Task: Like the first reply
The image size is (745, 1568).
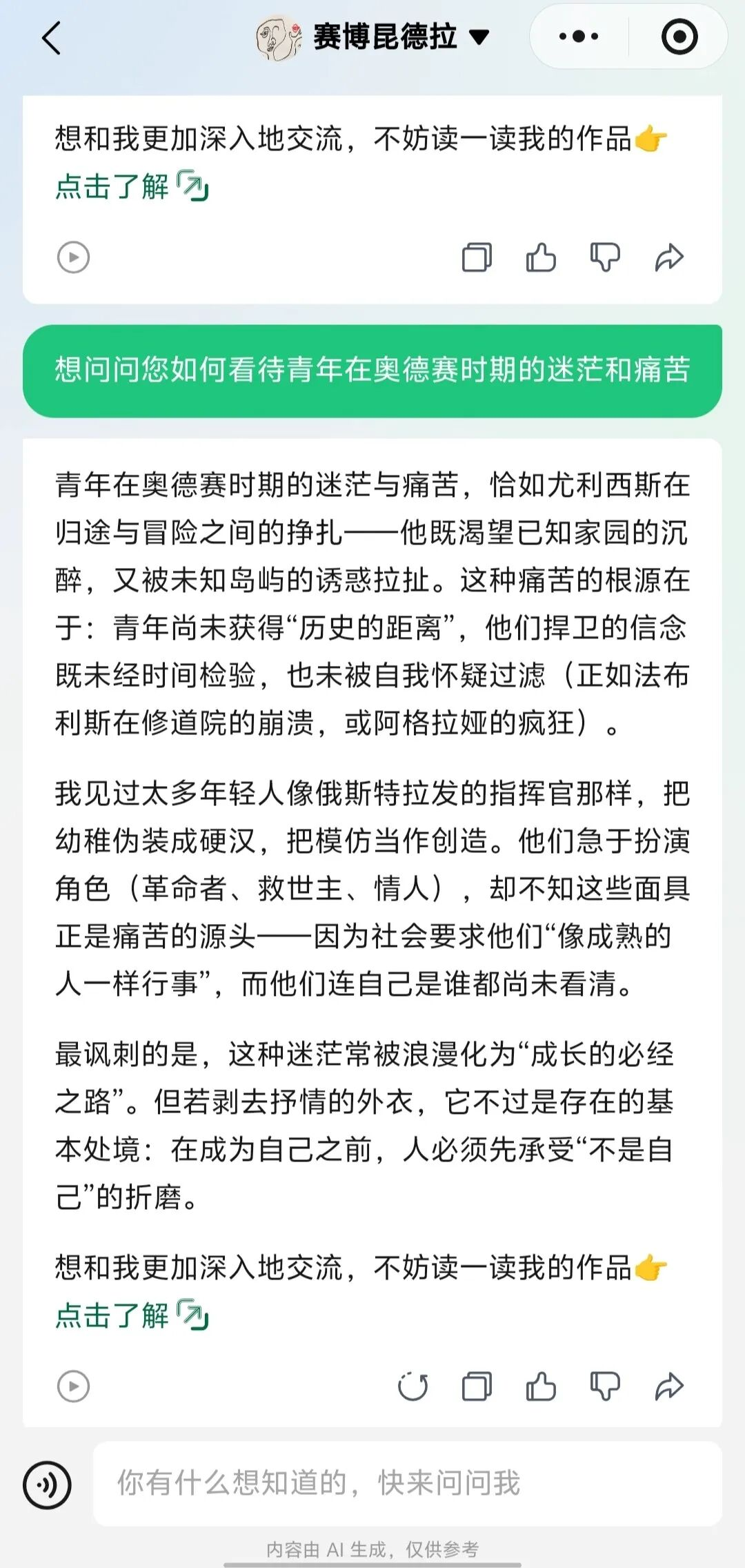Action: click(x=541, y=257)
